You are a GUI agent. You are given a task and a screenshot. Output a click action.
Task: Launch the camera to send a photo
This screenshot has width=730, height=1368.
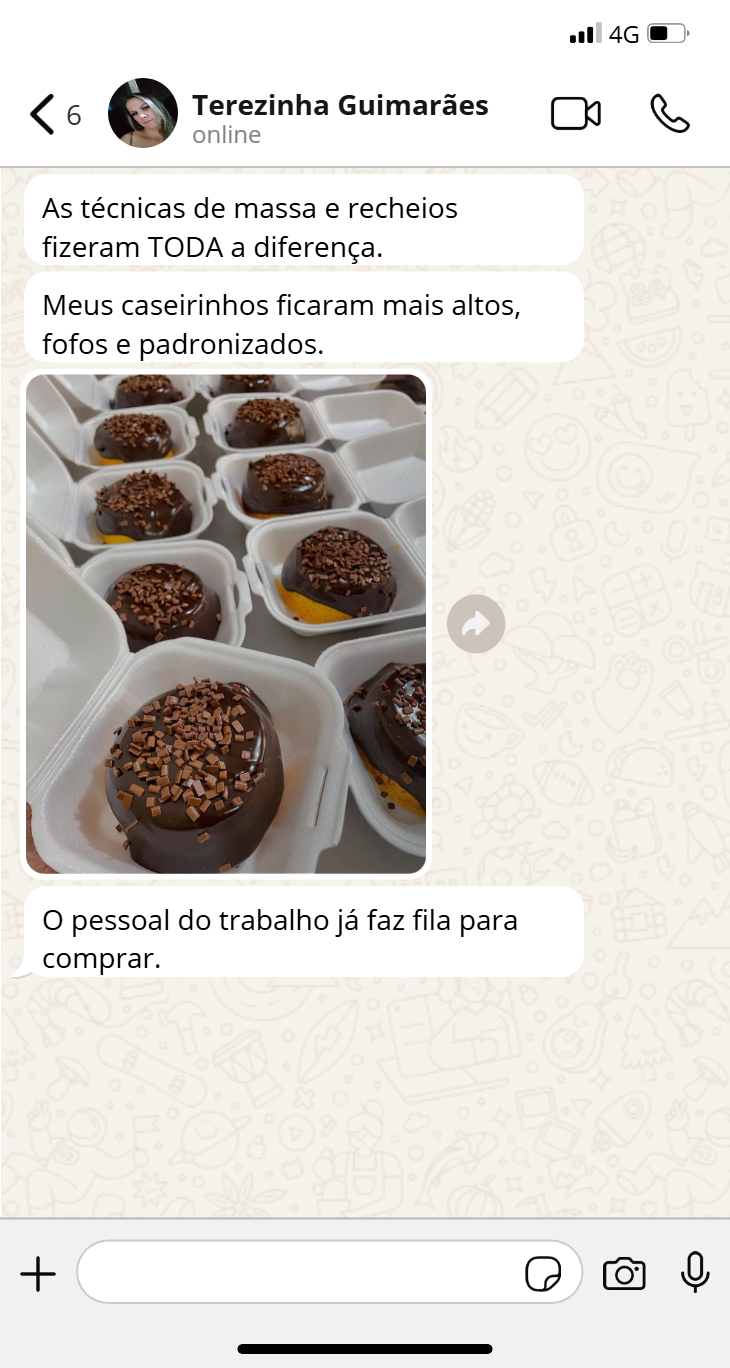[624, 1274]
